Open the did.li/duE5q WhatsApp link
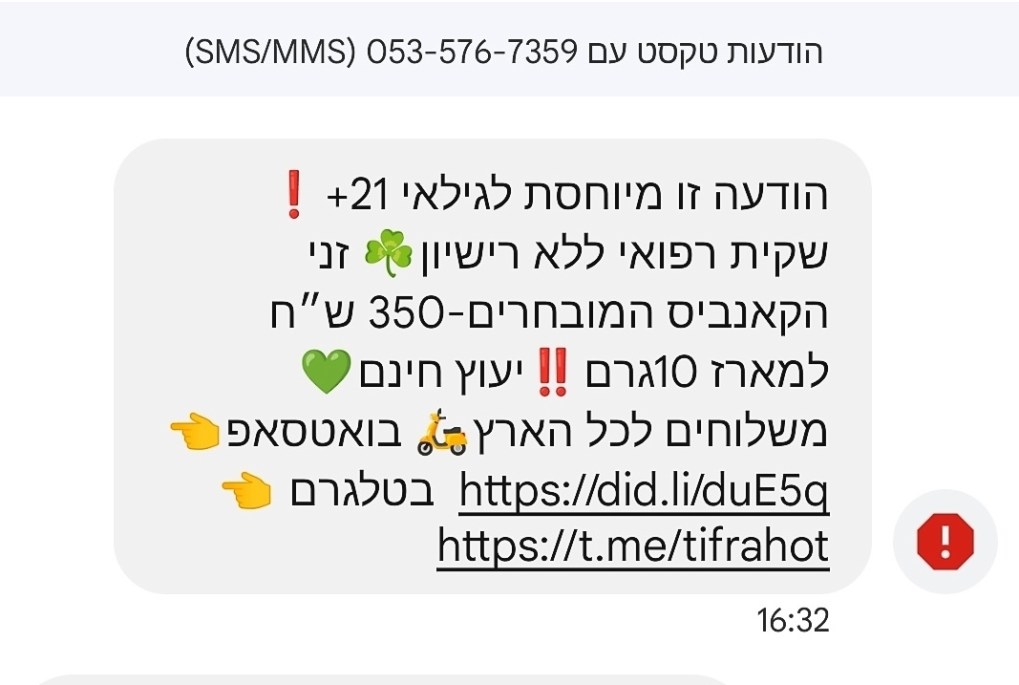 644,493
